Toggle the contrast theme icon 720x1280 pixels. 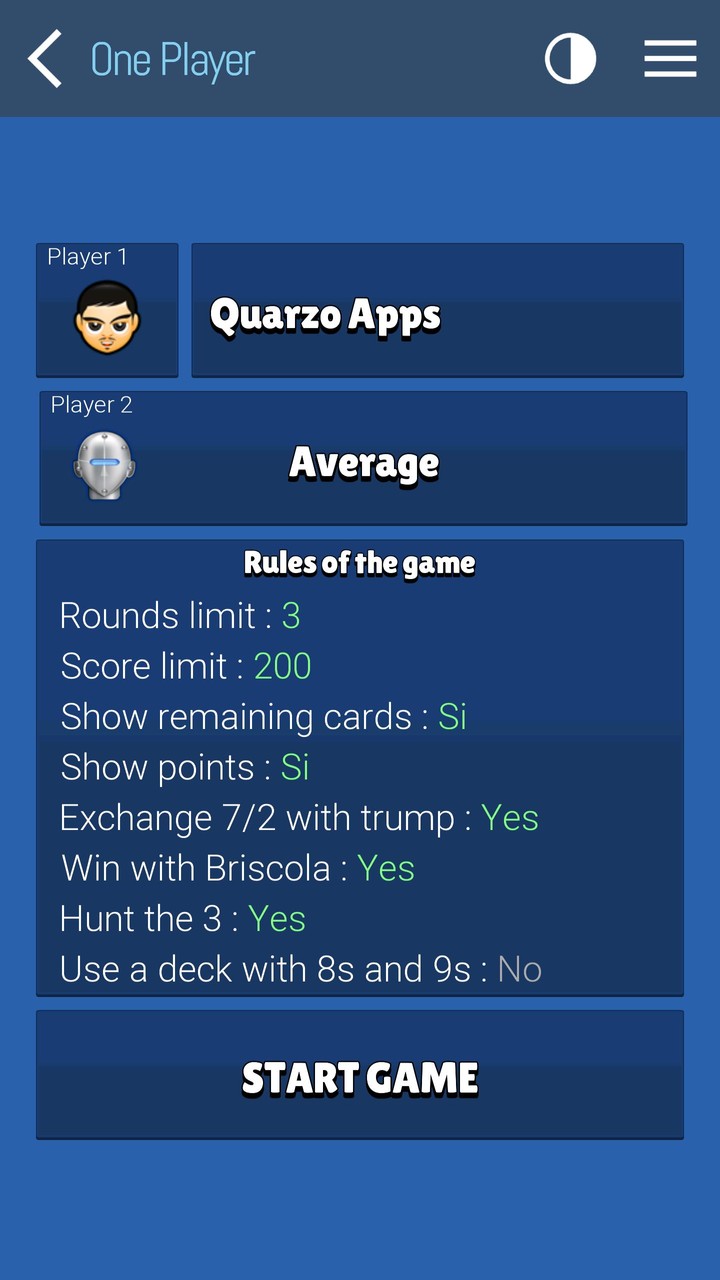[x=570, y=59]
